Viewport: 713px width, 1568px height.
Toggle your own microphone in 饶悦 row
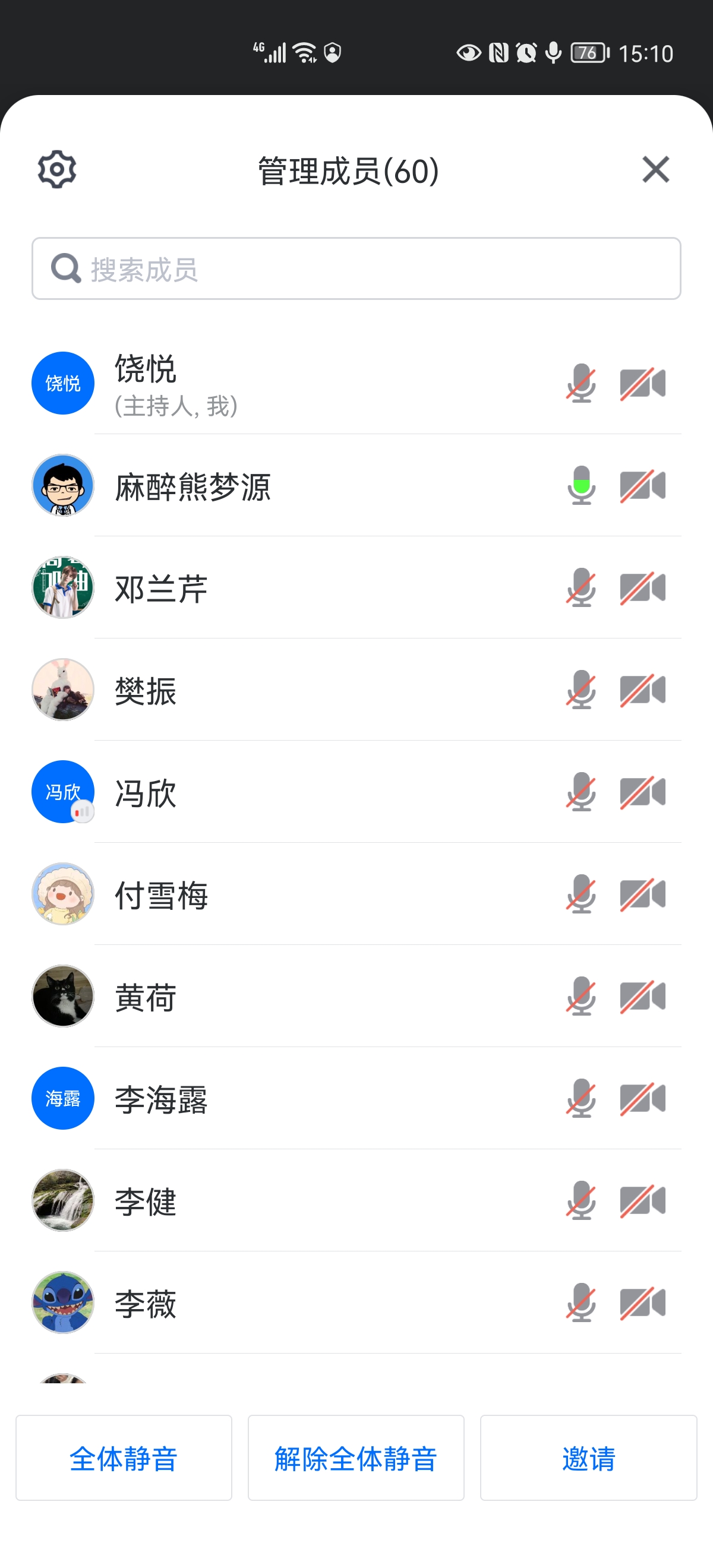point(581,384)
